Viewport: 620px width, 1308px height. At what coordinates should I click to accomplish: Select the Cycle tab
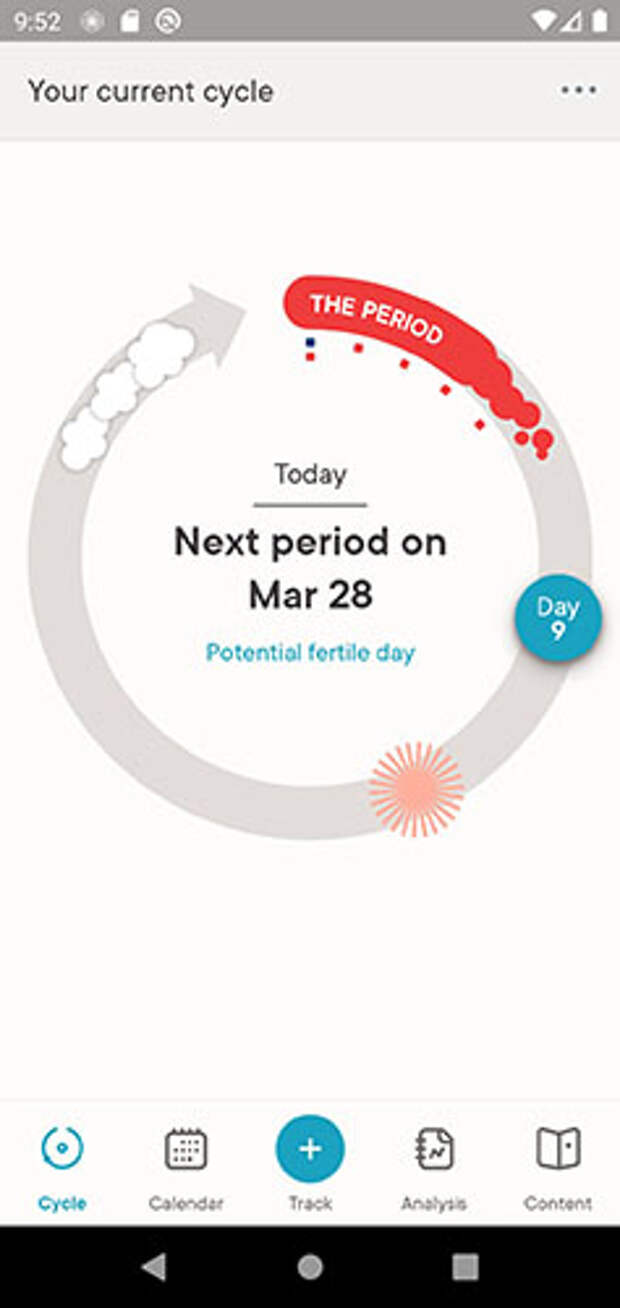click(62, 1167)
